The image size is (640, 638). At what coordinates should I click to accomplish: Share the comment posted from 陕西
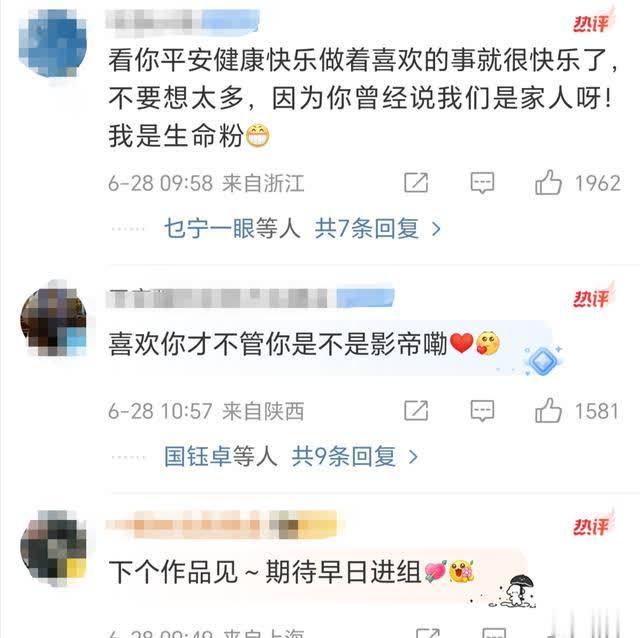pos(416,410)
